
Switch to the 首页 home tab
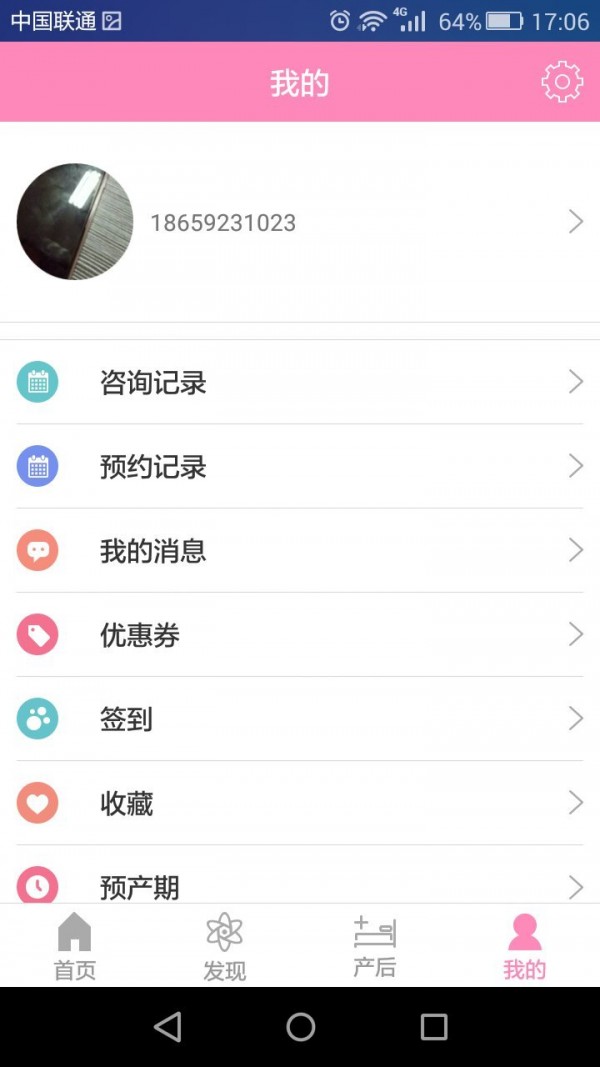pyautogui.click(x=75, y=946)
